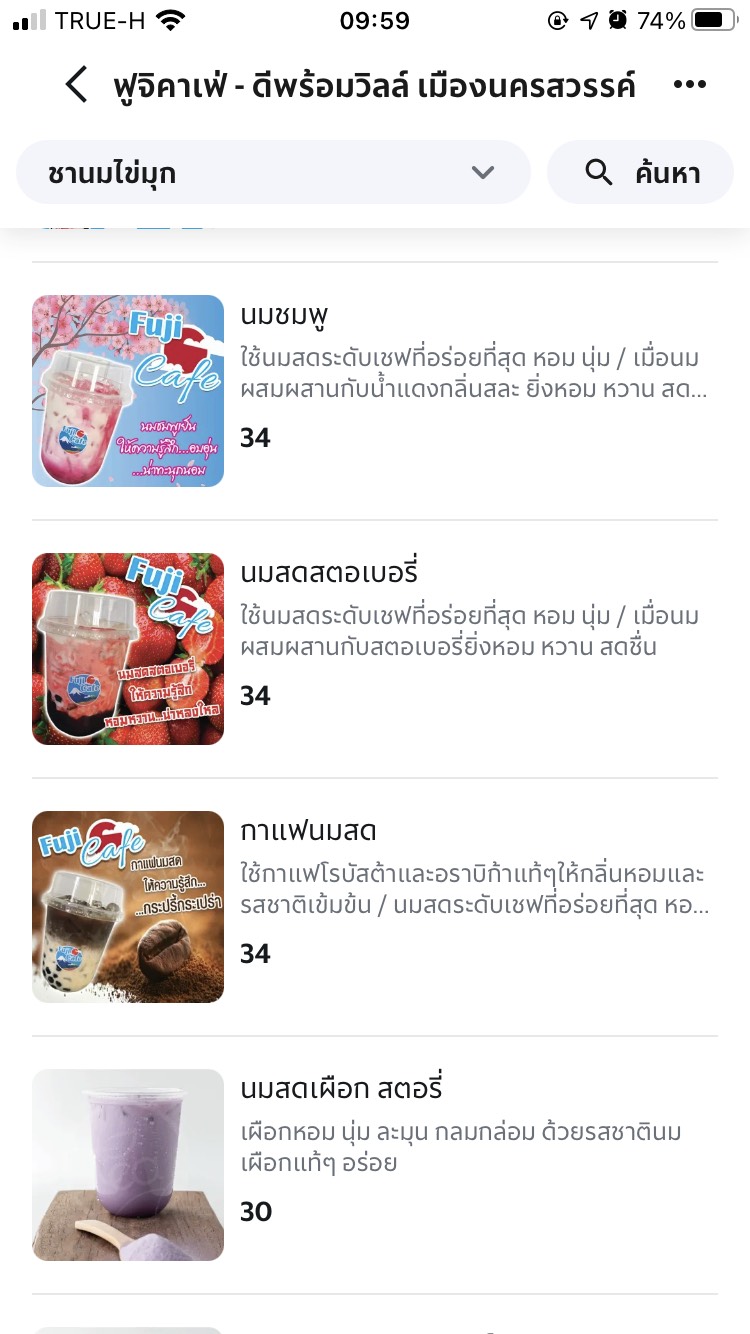Choose the นมสดเผือก สตอรี่ item
Screen dimensions: 750x1334
click(x=375, y=1164)
